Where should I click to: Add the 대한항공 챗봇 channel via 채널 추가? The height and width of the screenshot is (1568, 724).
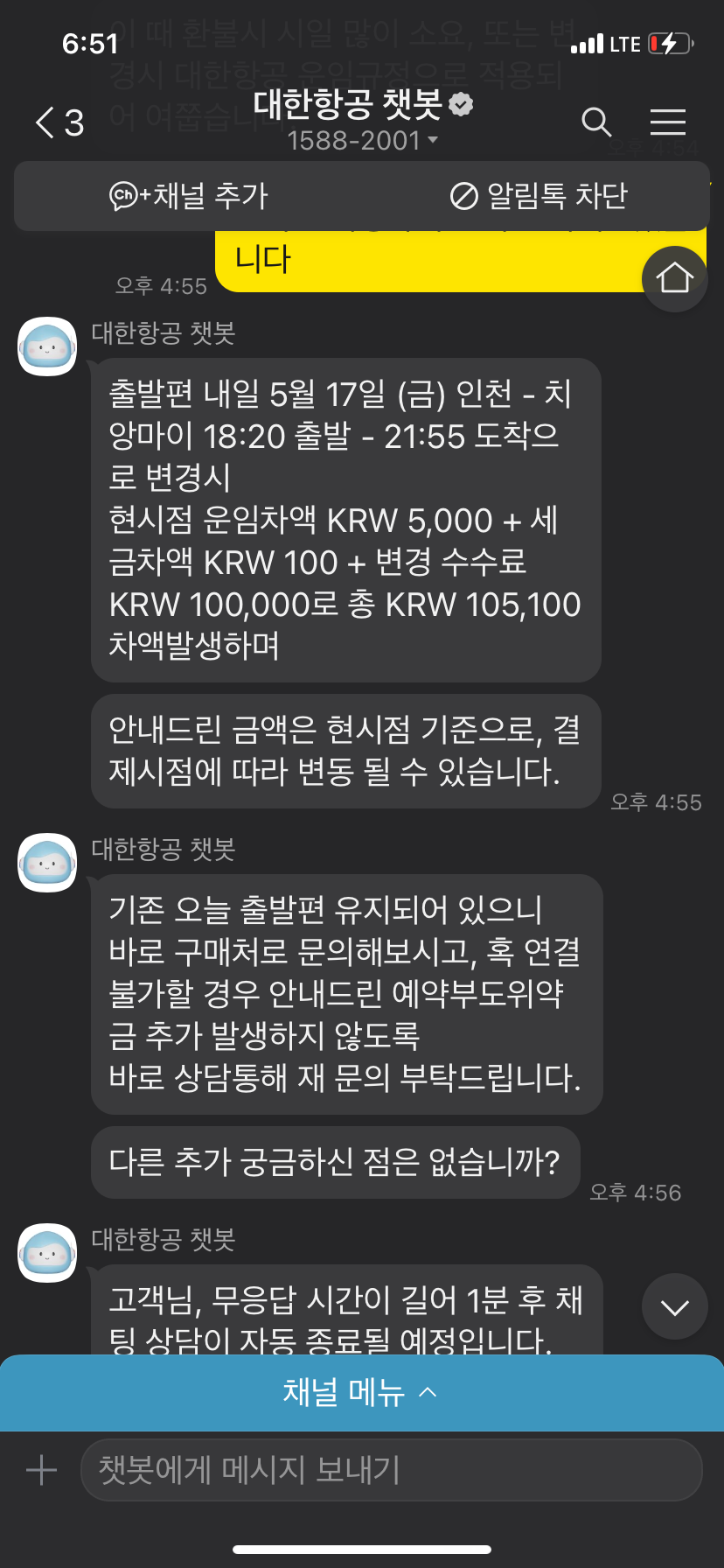pyautogui.click(x=189, y=196)
